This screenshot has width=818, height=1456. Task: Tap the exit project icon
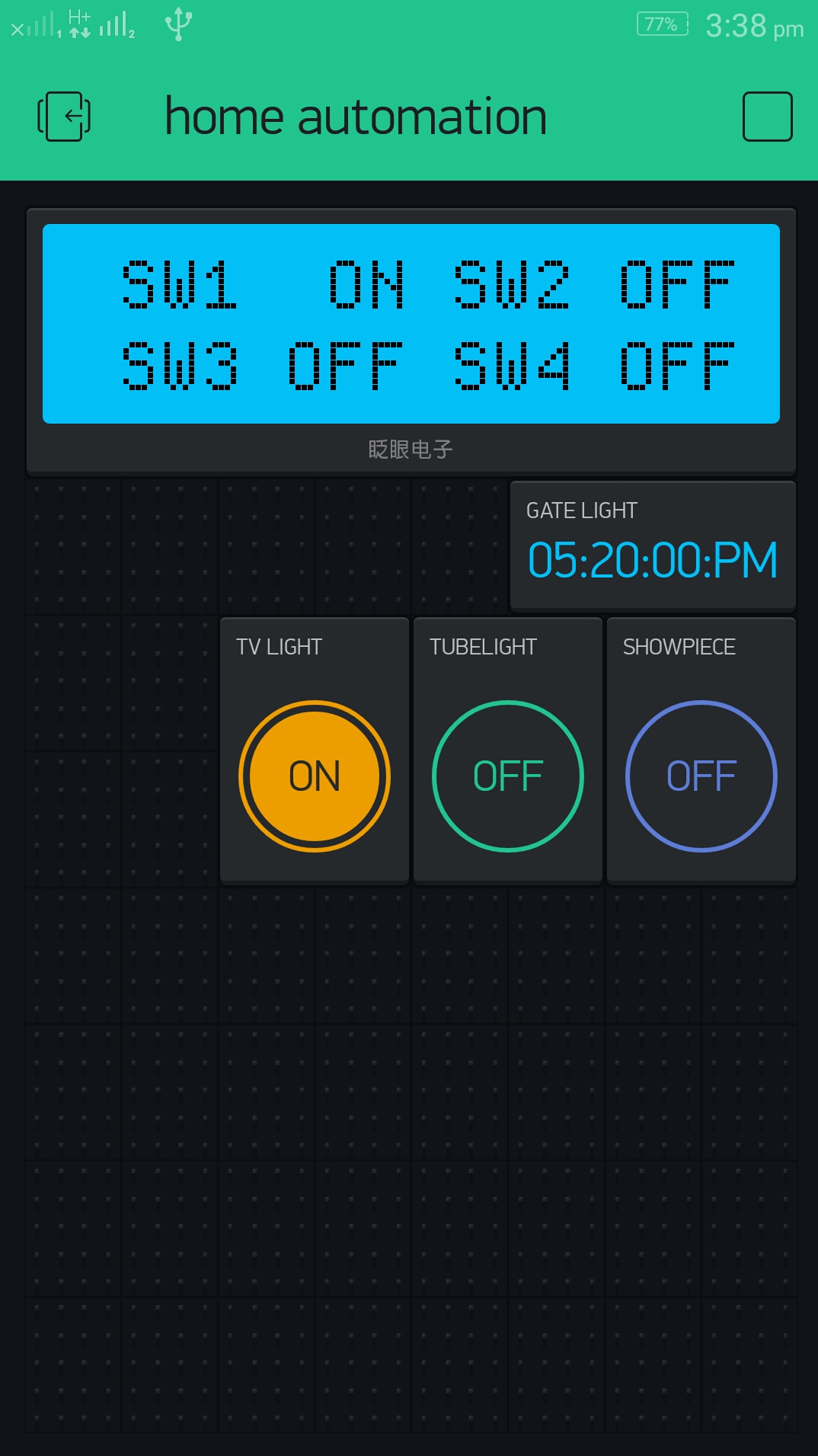[65, 117]
